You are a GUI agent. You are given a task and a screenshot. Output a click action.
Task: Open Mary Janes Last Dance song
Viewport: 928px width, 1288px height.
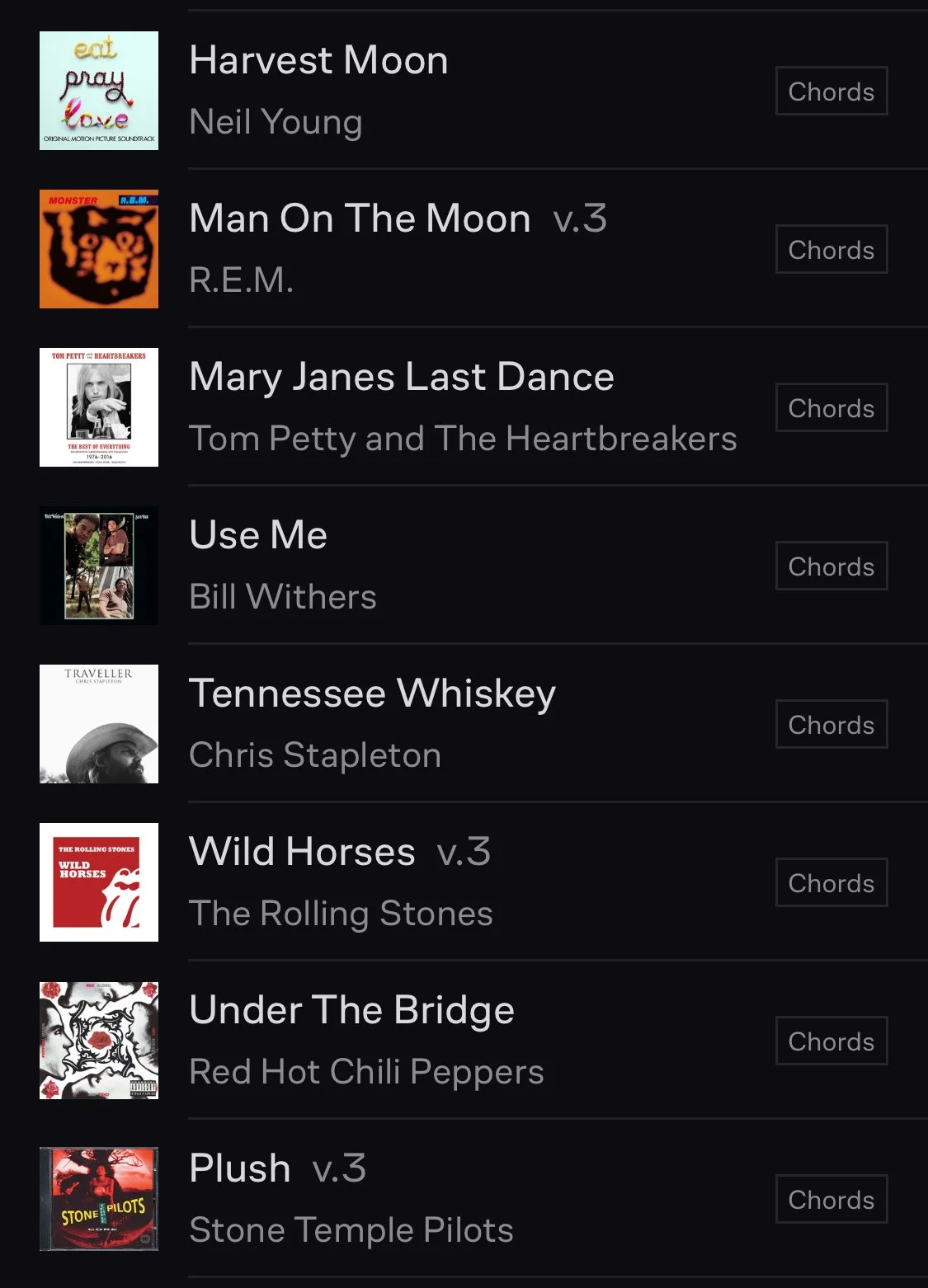(401, 378)
